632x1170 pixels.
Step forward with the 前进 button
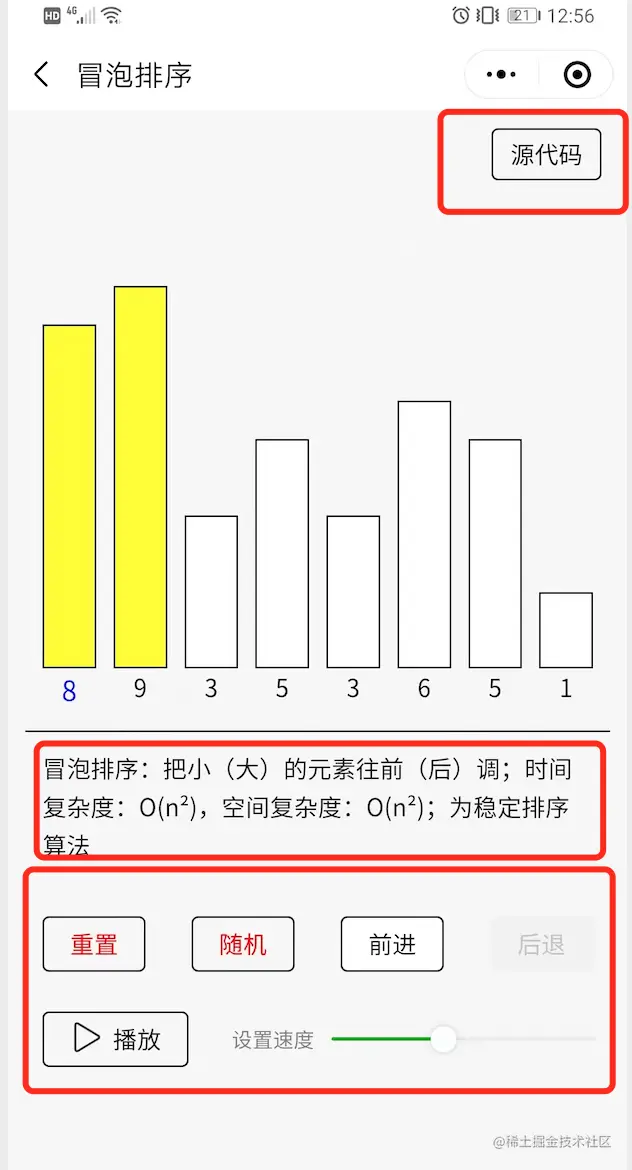[392, 944]
